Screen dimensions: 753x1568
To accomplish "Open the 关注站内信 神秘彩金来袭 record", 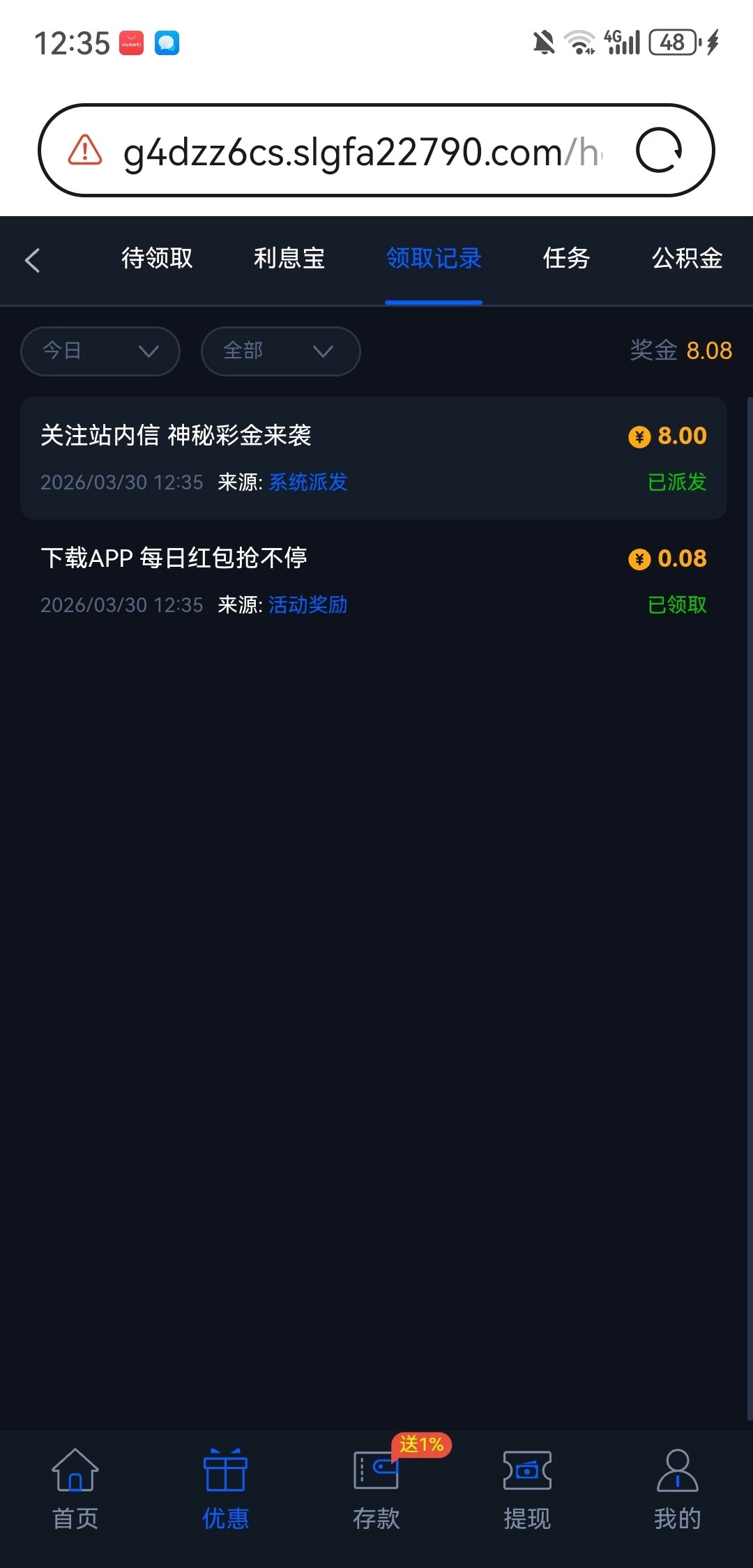I will coord(373,457).
